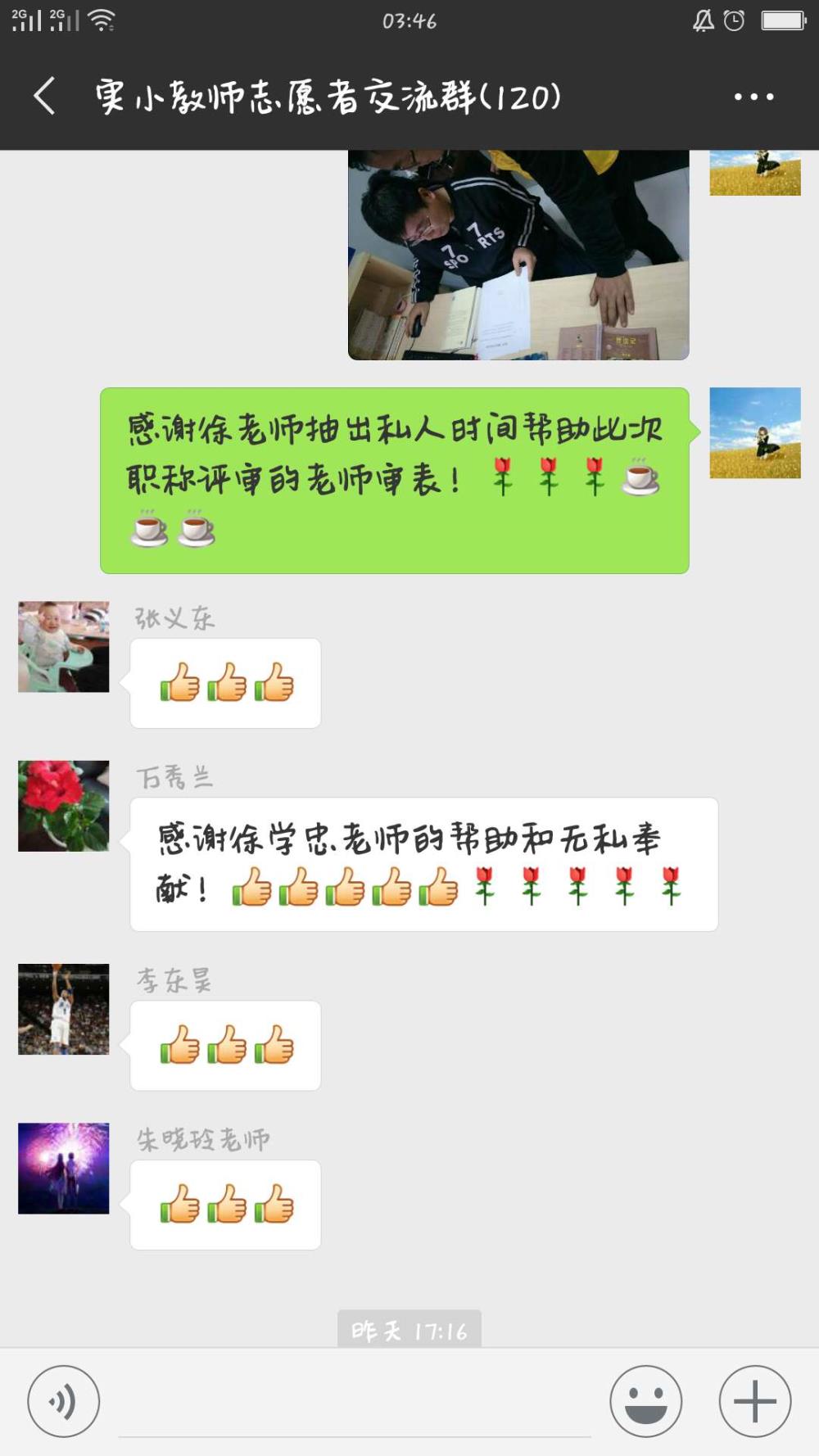
Task: Open the emoji picker
Action: point(646,1401)
